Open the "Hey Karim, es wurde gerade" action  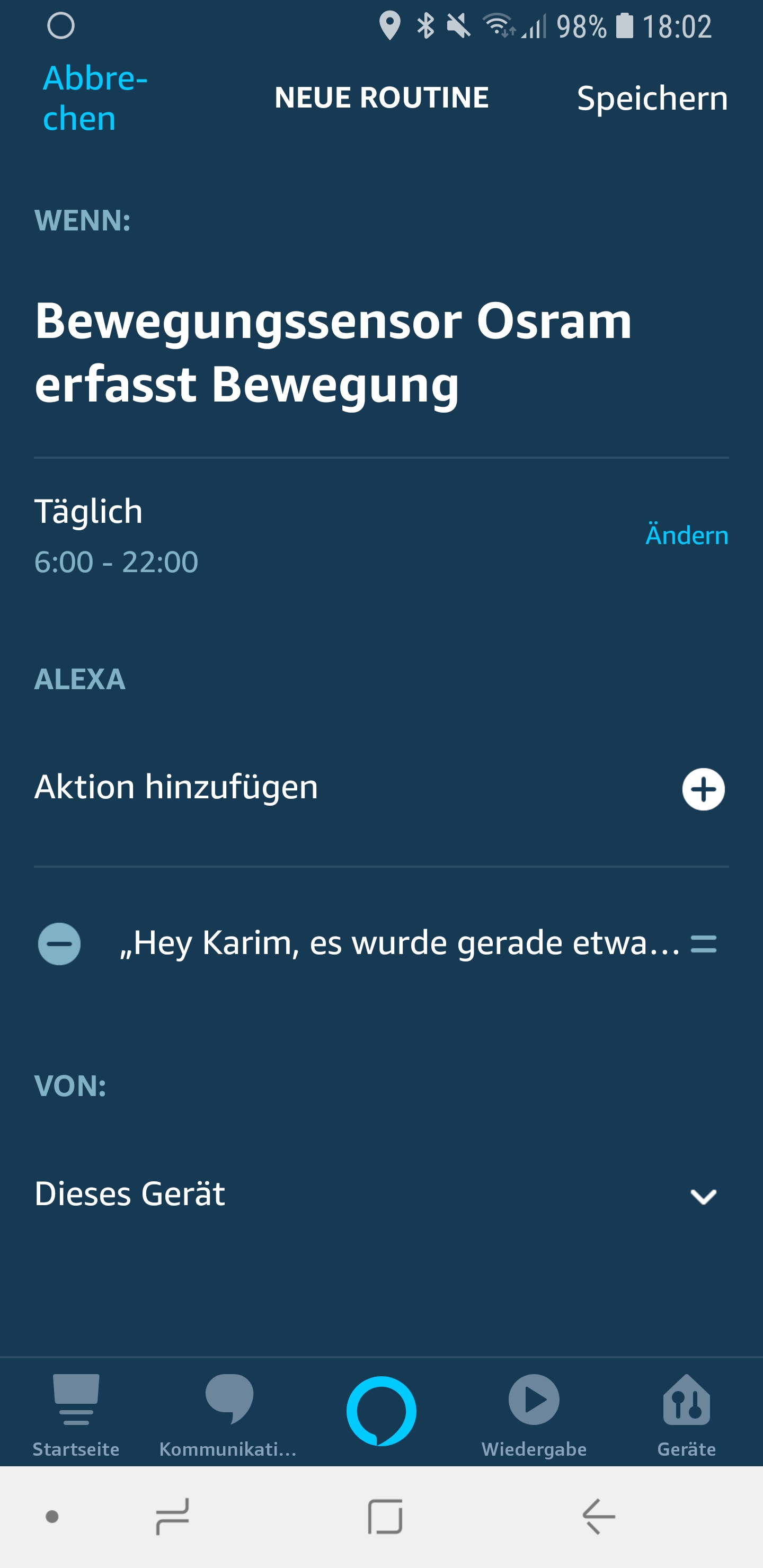coord(399,943)
